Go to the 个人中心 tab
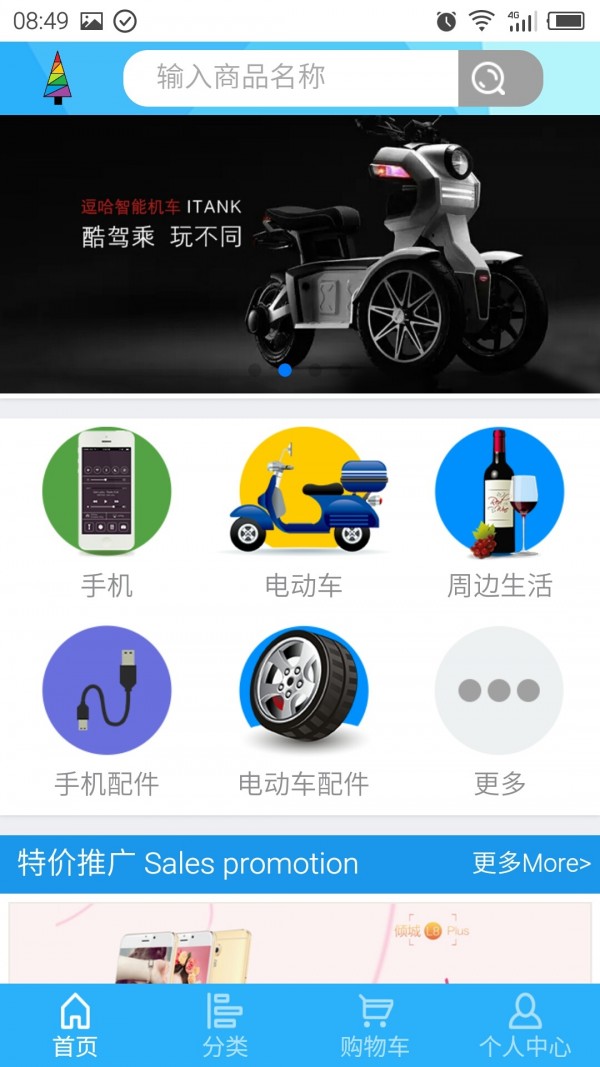 coord(525,1026)
